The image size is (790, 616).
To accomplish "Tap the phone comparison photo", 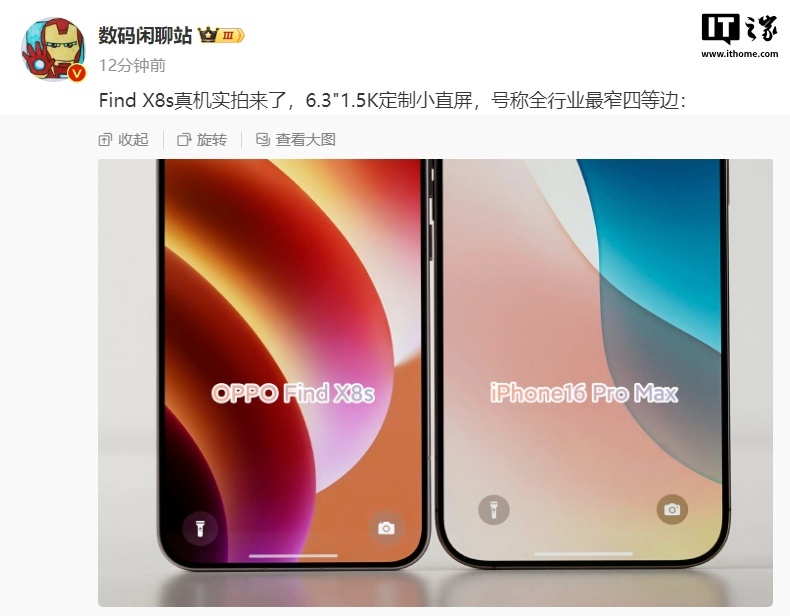I will (x=435, y=382).
